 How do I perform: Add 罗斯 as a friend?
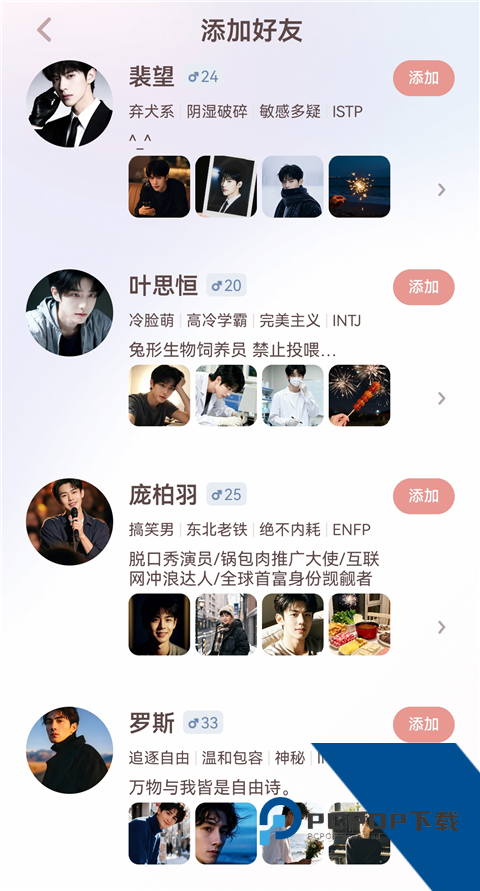point(424,725)
